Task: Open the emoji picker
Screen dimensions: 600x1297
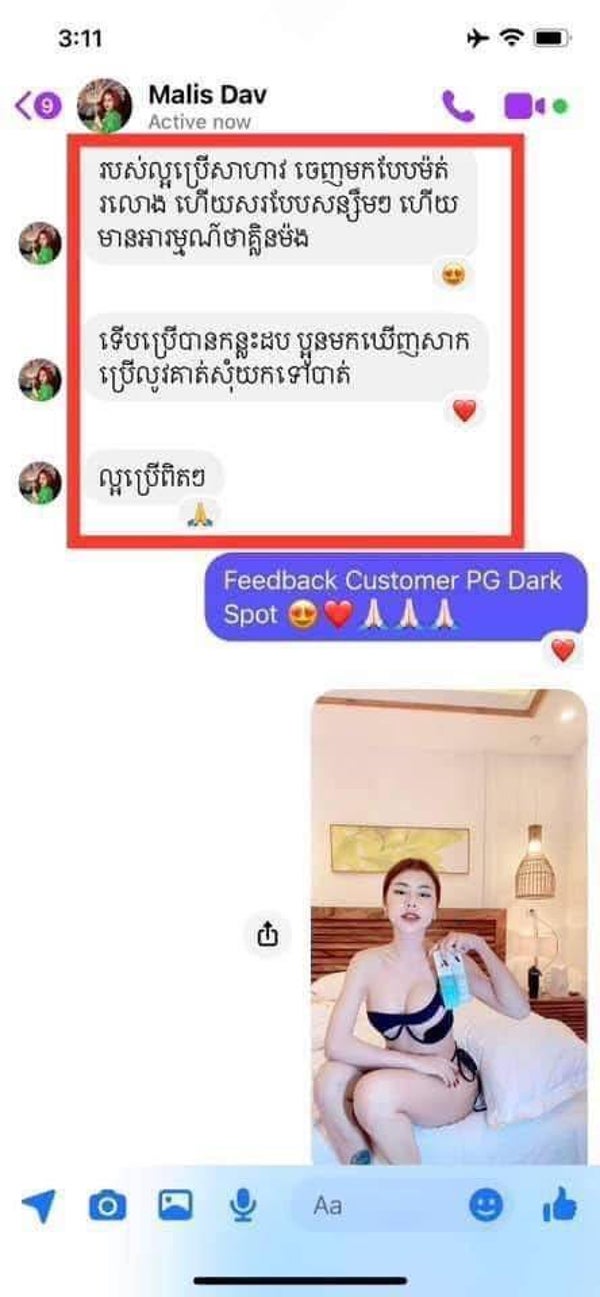Action: point(487,1207)
